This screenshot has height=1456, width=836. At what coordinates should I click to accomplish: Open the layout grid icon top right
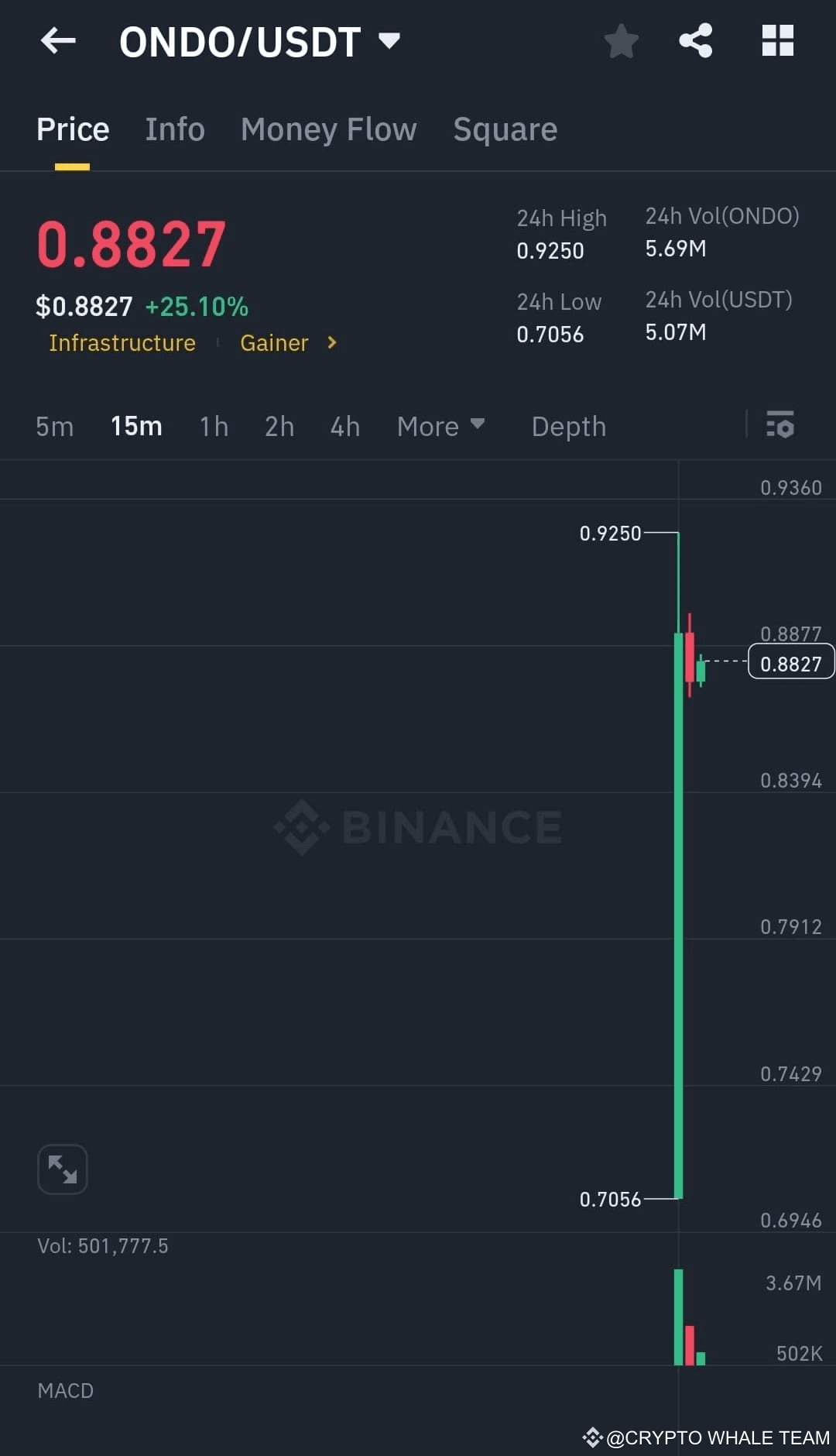point(777,41)
